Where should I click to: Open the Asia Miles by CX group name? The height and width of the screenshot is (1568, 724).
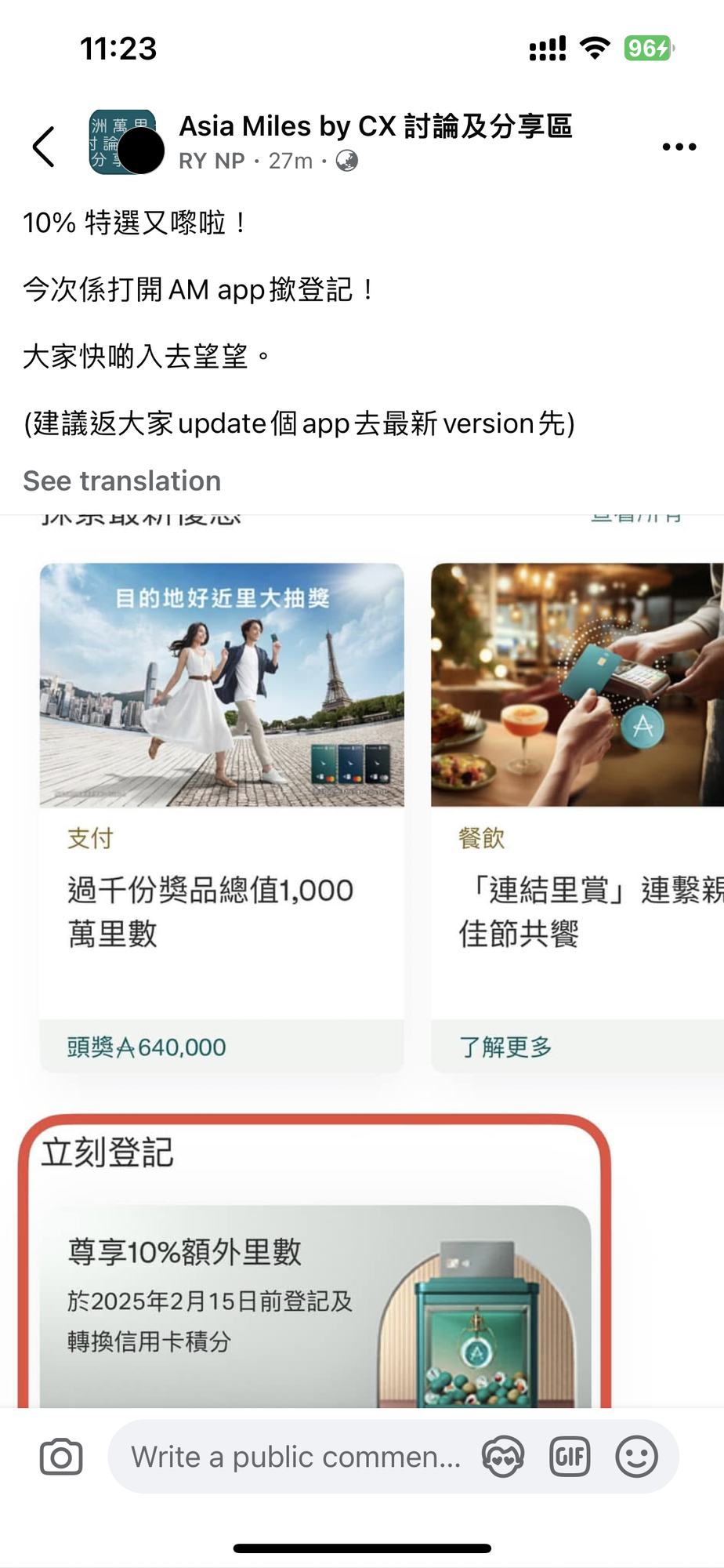375,126
